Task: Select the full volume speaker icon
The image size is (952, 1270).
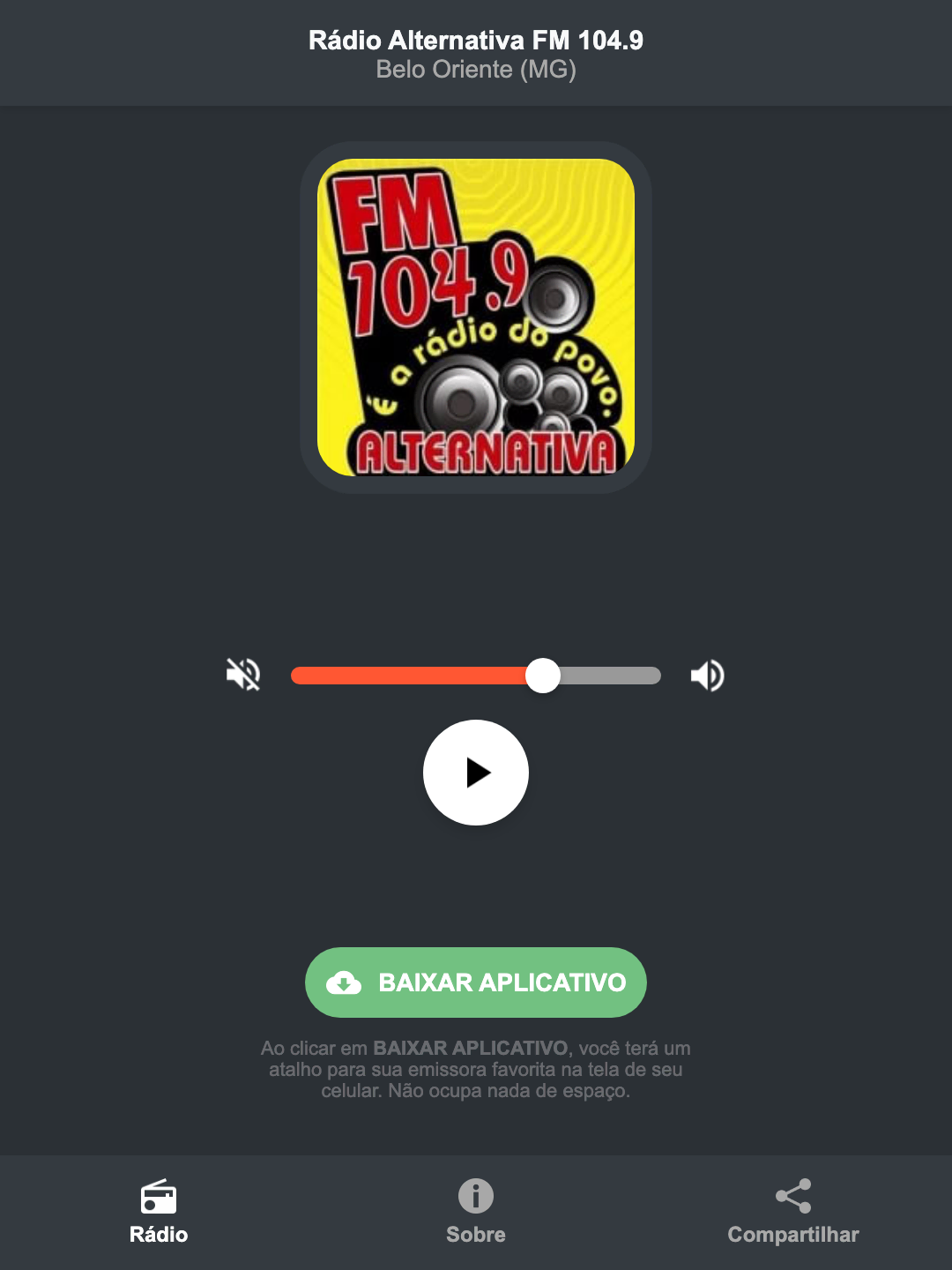Action: [706, 675]
